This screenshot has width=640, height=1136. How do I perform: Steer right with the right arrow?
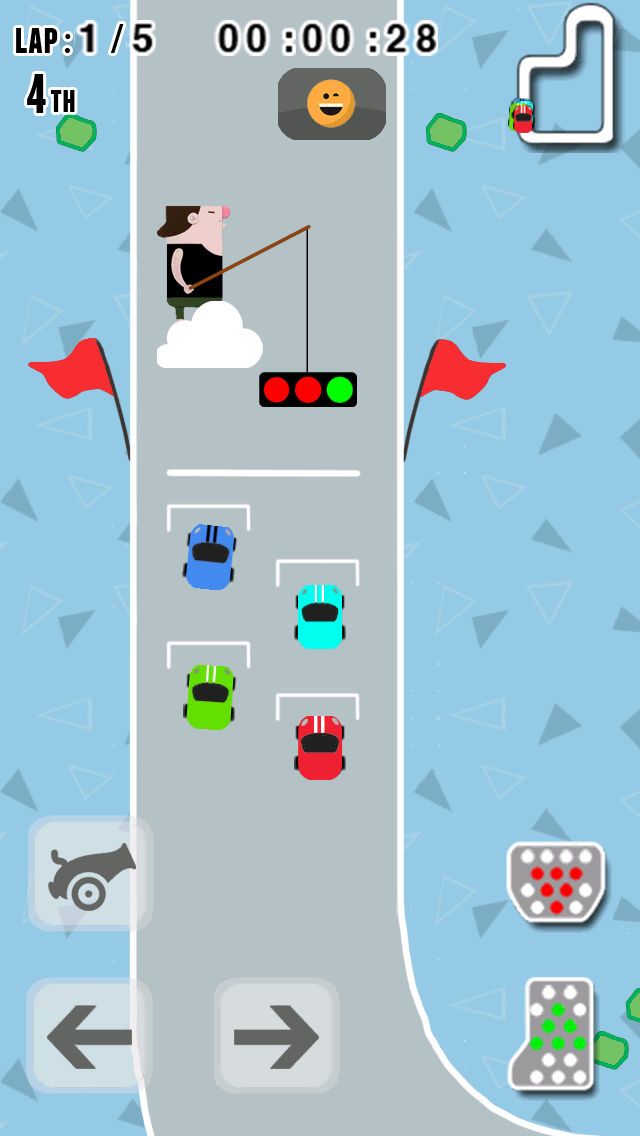tap(276, 1035)
